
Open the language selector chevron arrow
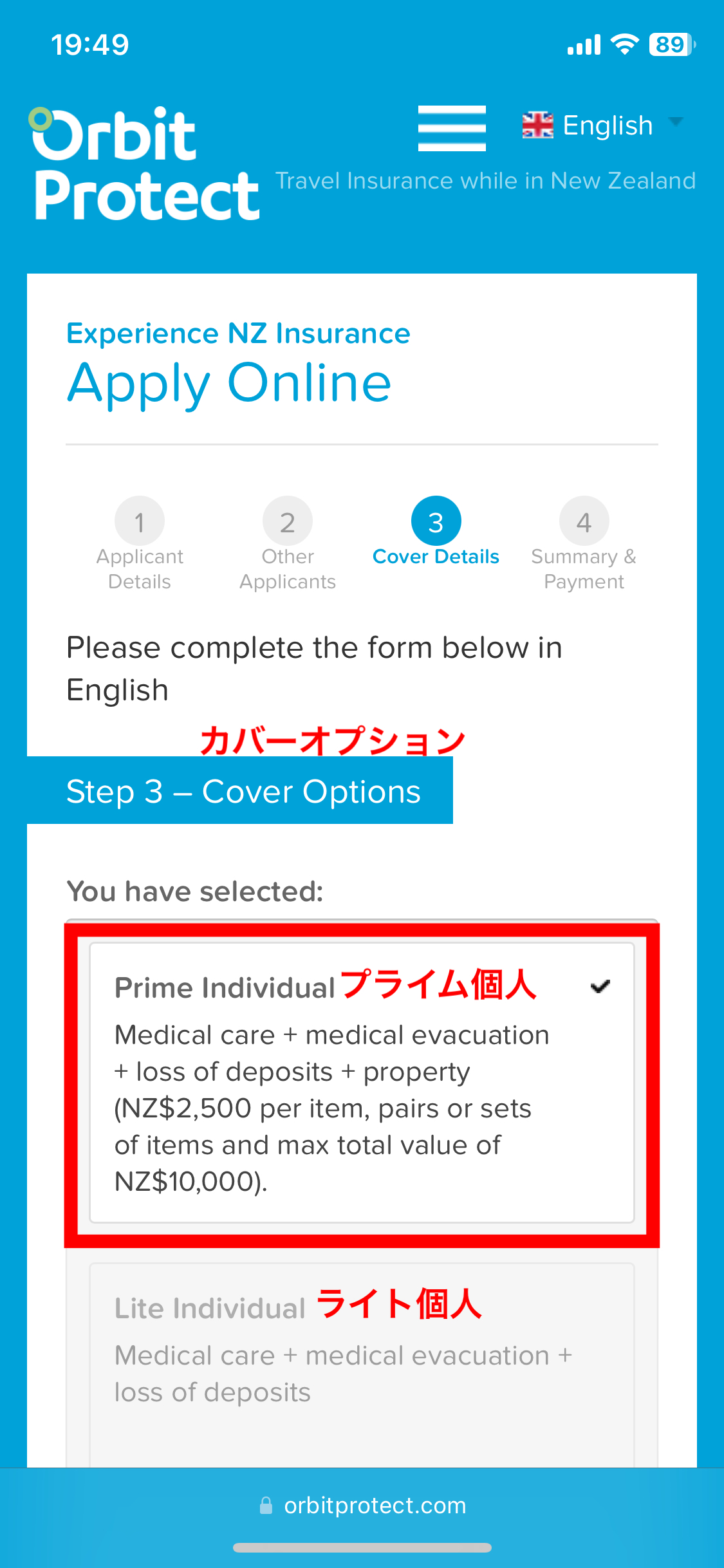pos(676,122)
